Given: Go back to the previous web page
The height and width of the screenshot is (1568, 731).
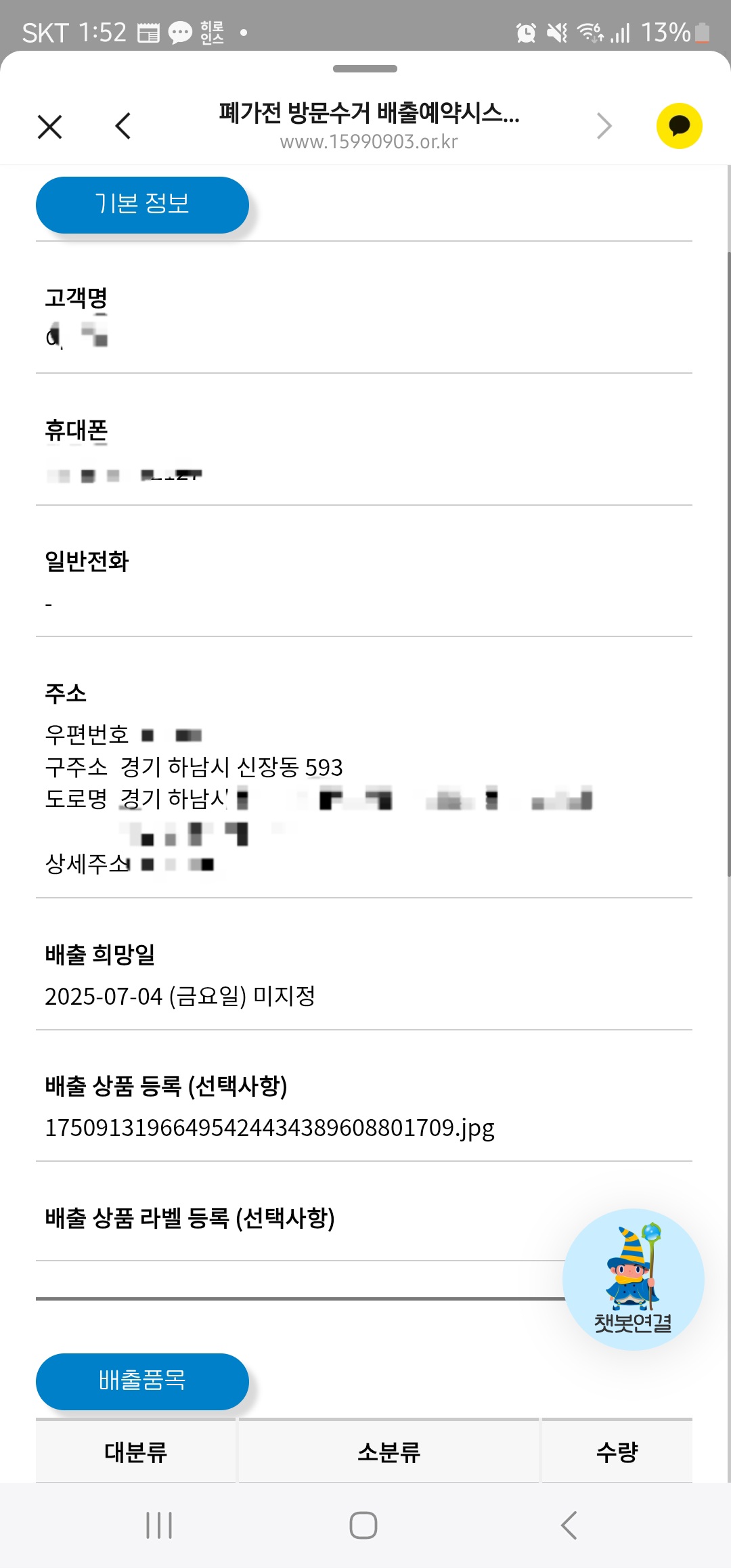Looking at the screenshot, I should coord(123,127).
